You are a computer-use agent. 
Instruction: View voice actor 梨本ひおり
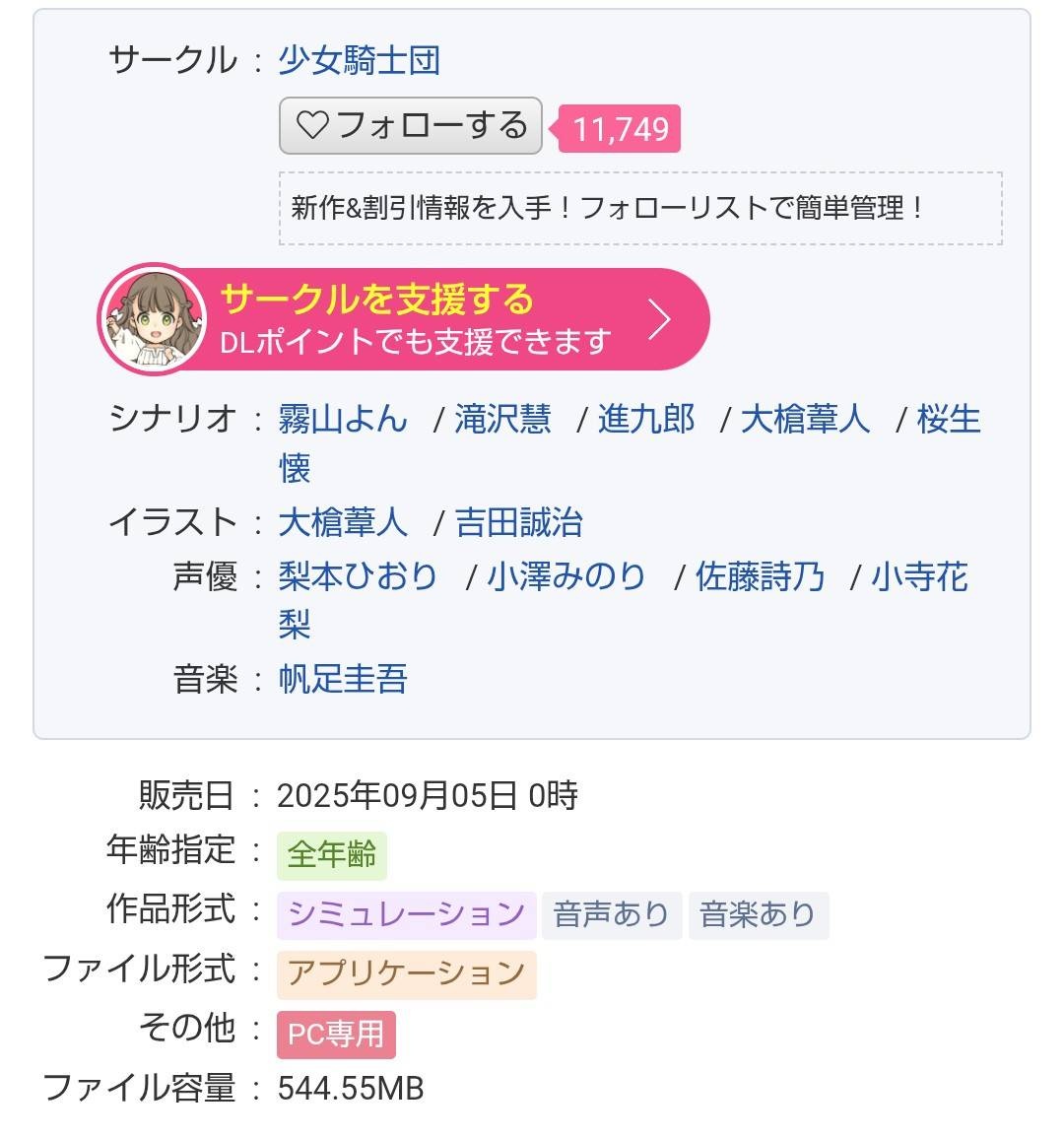359,576
